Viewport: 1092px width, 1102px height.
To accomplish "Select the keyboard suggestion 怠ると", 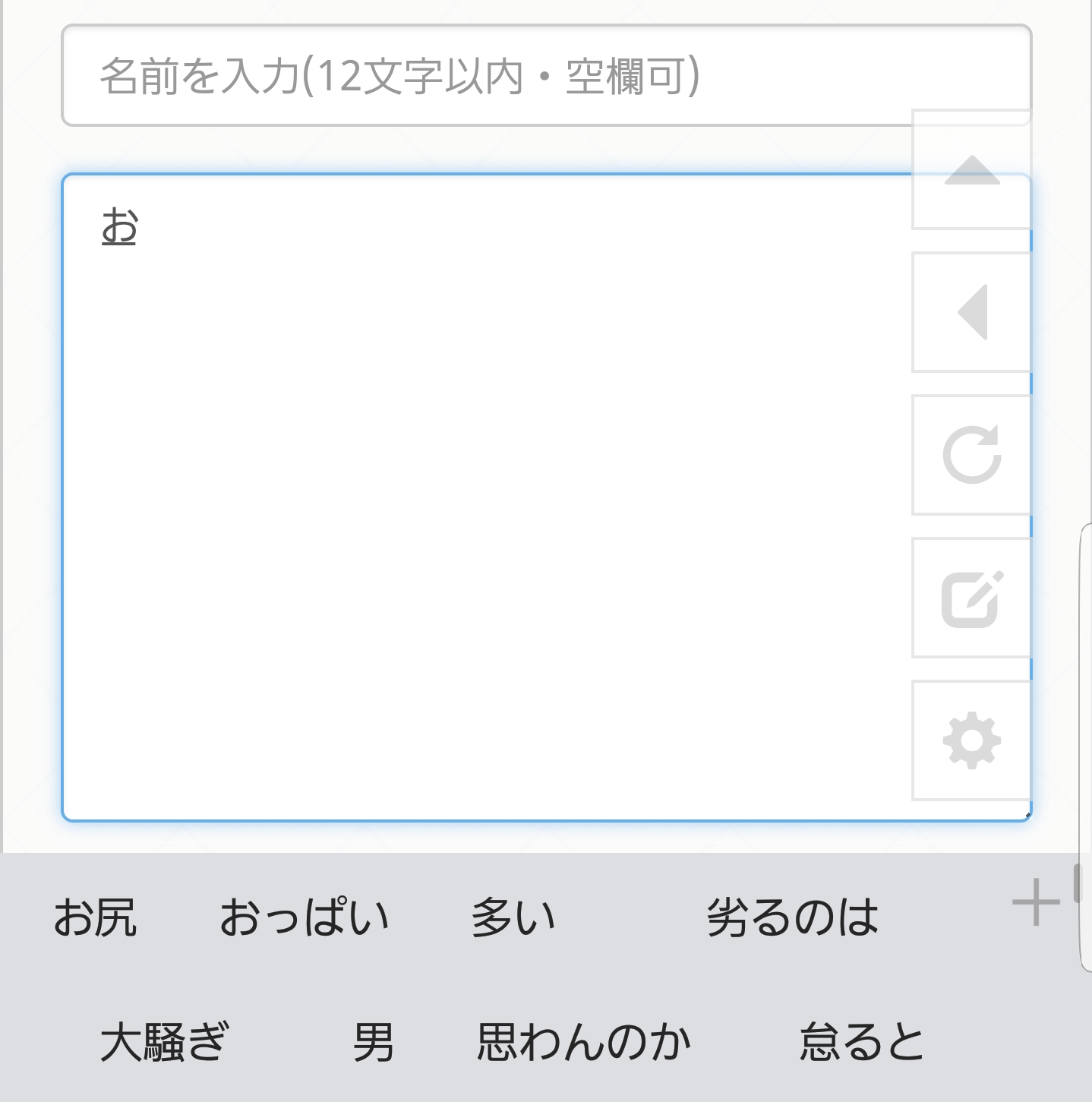I will pos(861,1041).
